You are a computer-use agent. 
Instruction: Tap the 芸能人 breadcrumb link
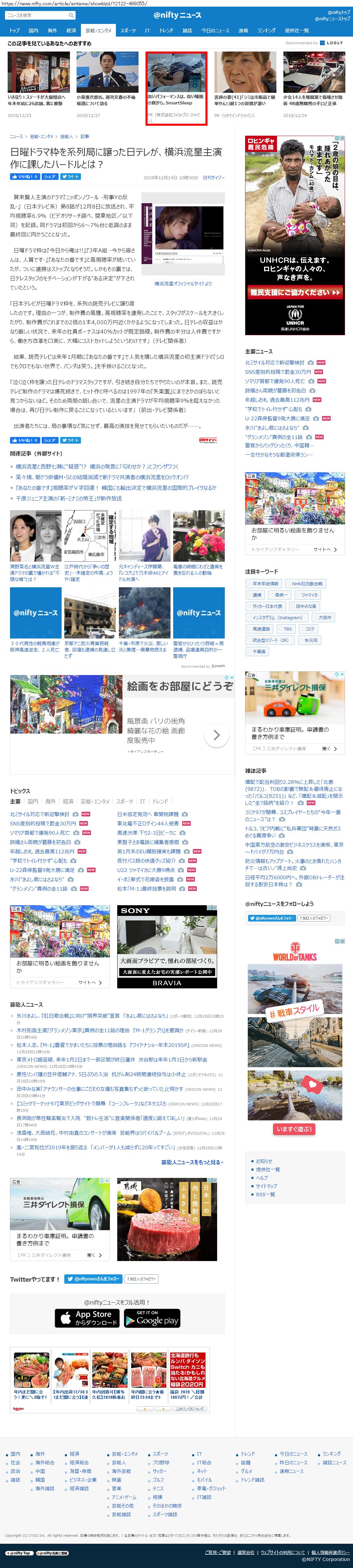(66, 136)
